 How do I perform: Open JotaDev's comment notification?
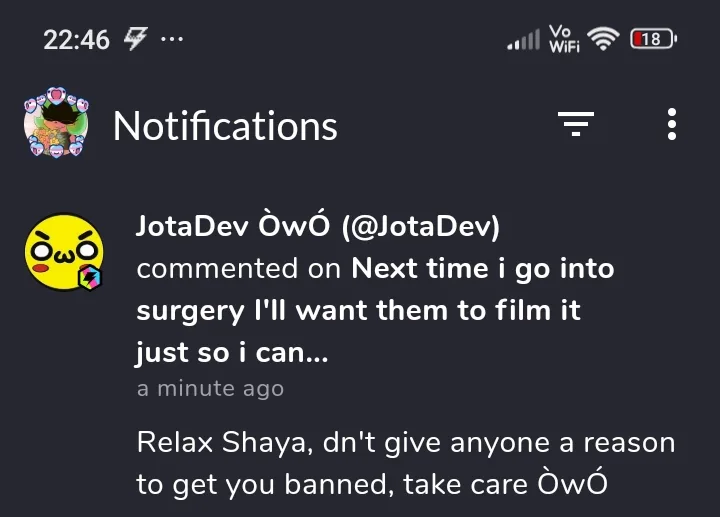[405, 310]
